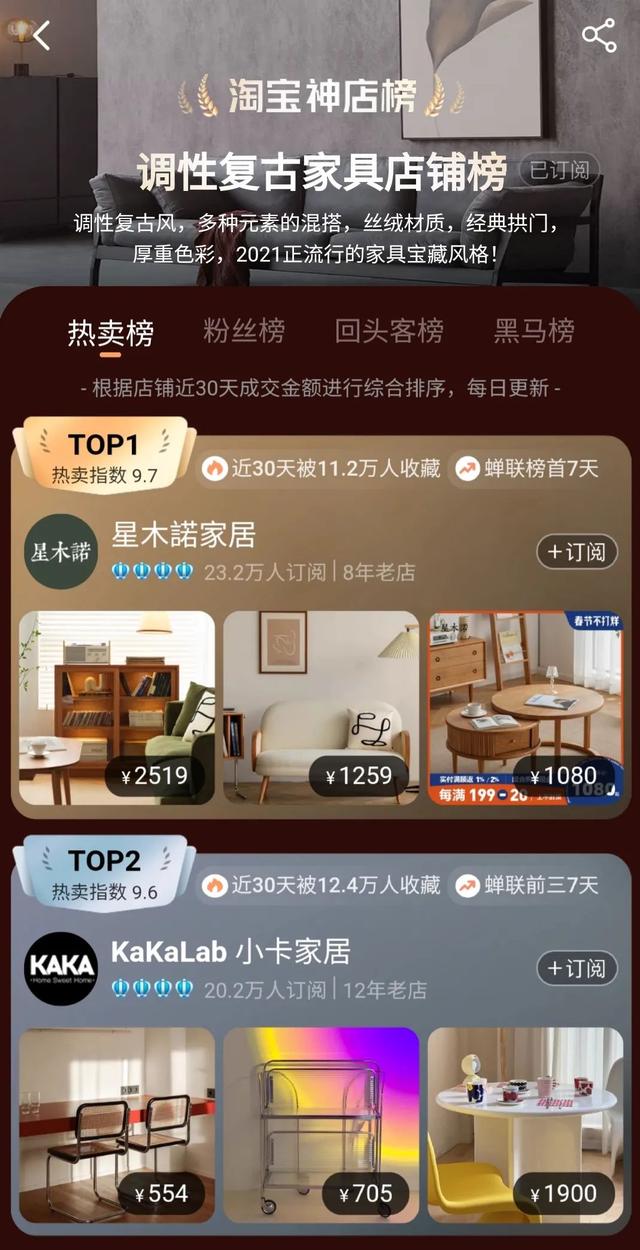The image size is (640, 1250).
Task: View the ¥1259 sofa product
Action: pyautogui.click(x=321, y=707)
